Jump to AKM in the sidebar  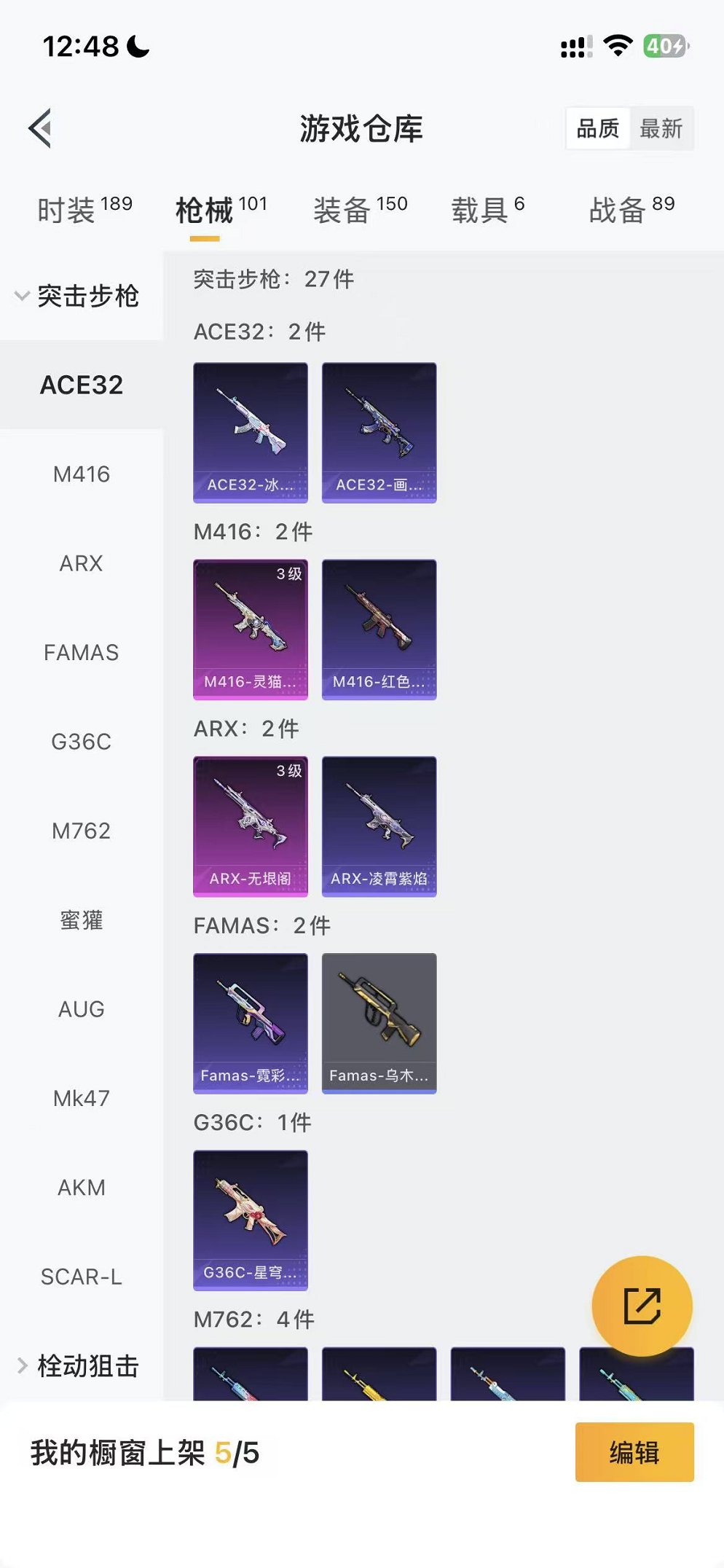(x=82, y=1188)
